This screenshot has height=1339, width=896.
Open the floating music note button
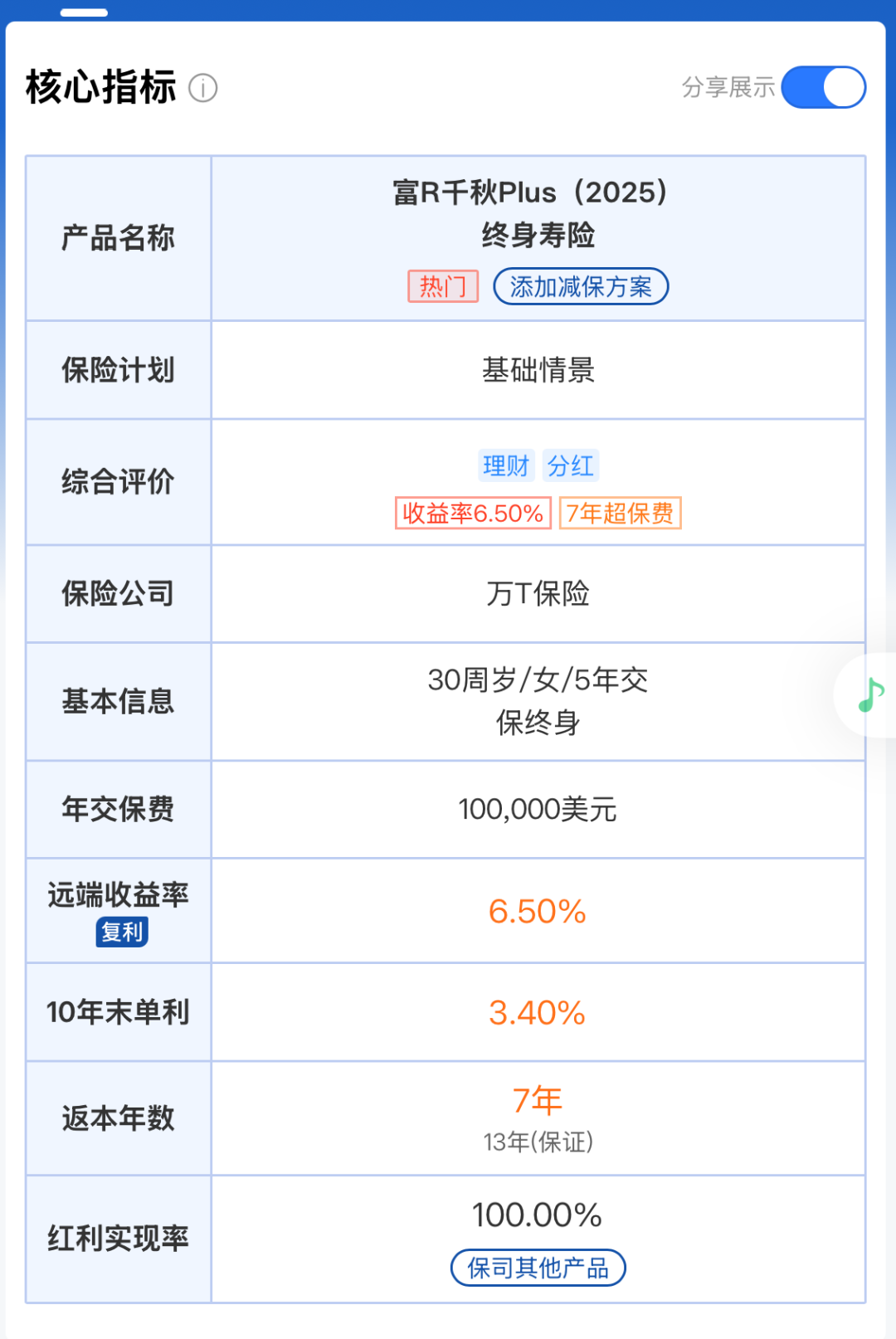click(x=870, y=695)
